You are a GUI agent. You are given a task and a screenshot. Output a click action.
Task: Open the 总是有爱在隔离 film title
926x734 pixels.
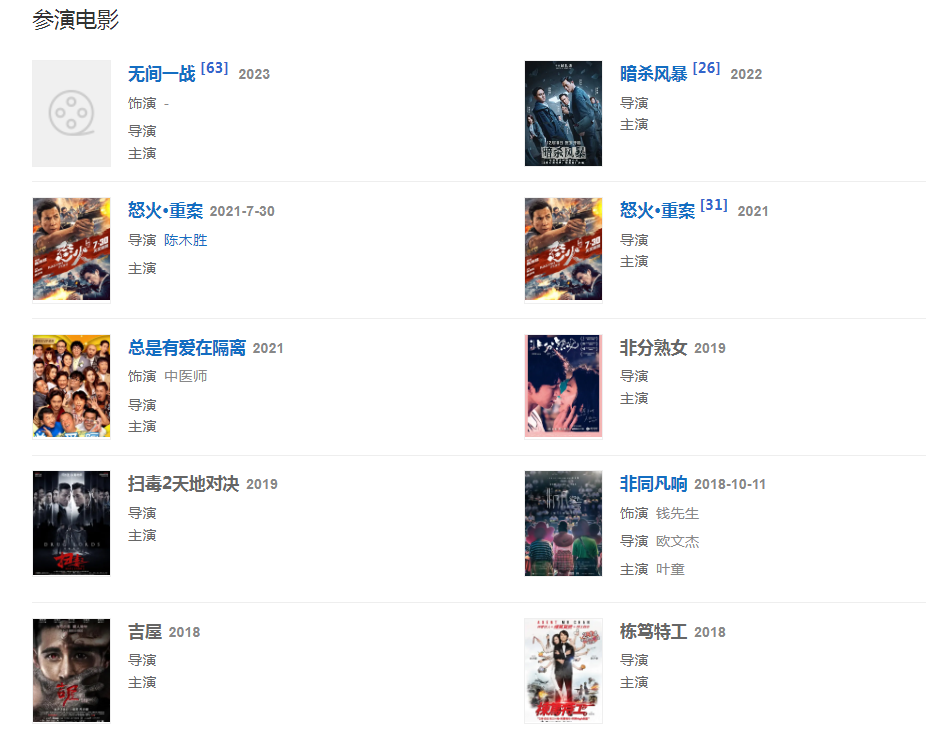coord(187,348)
